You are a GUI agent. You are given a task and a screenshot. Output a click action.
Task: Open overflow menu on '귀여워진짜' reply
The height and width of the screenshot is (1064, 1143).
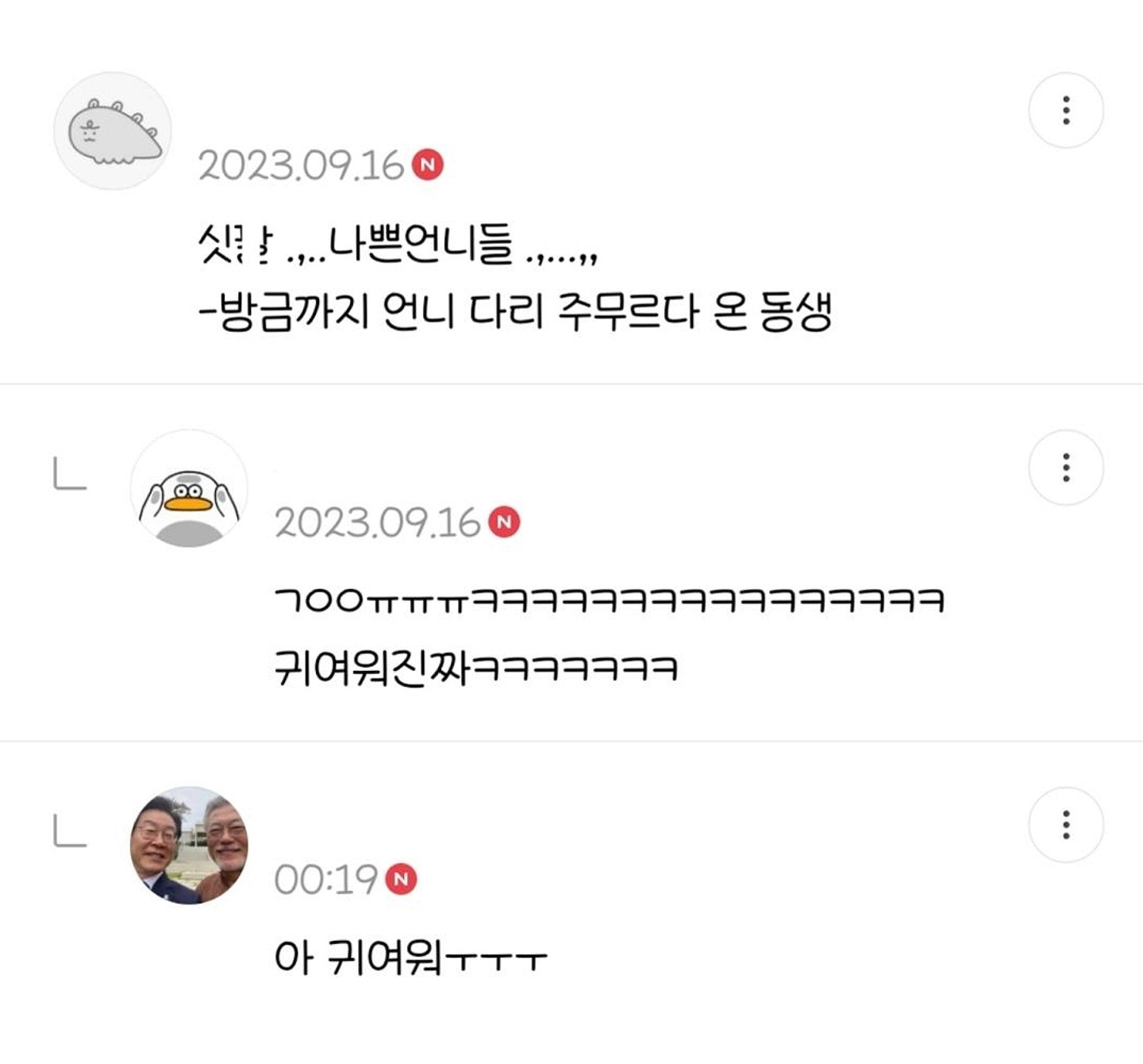[x=1065, y=468]
